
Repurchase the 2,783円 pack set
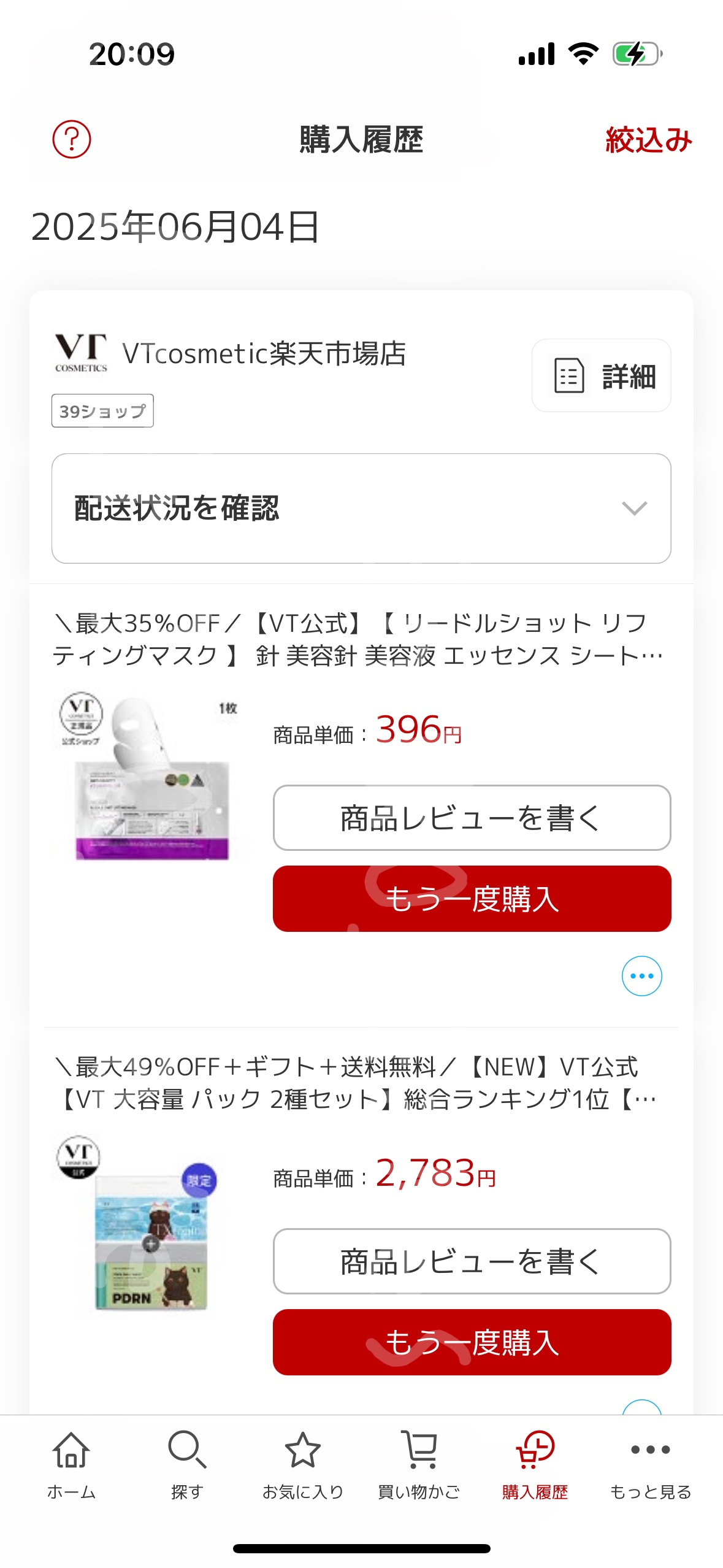pos(472,1342)
